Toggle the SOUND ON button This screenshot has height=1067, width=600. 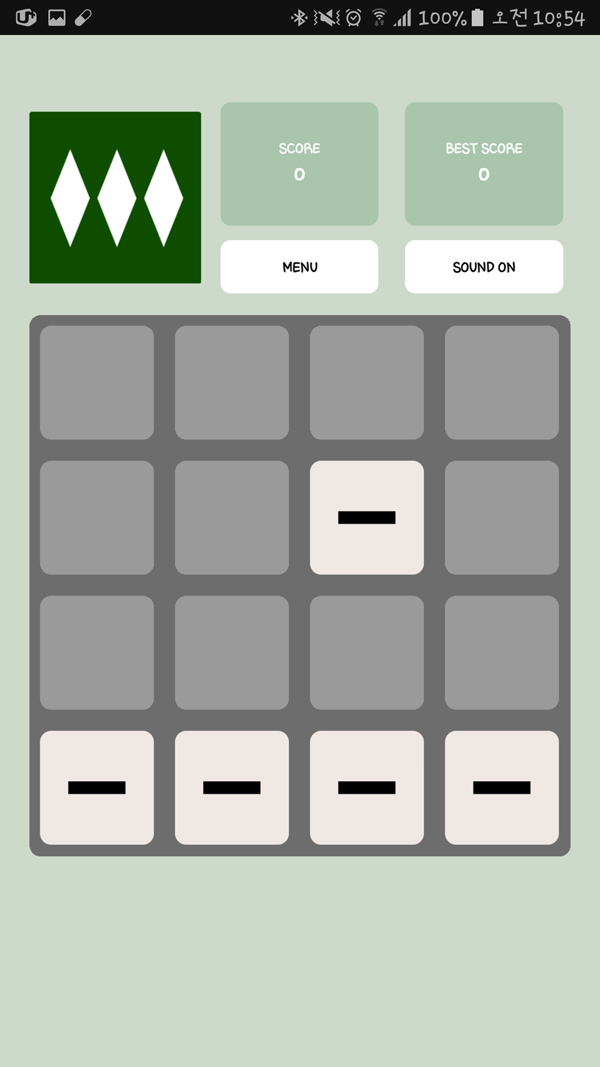coord(483,267)
